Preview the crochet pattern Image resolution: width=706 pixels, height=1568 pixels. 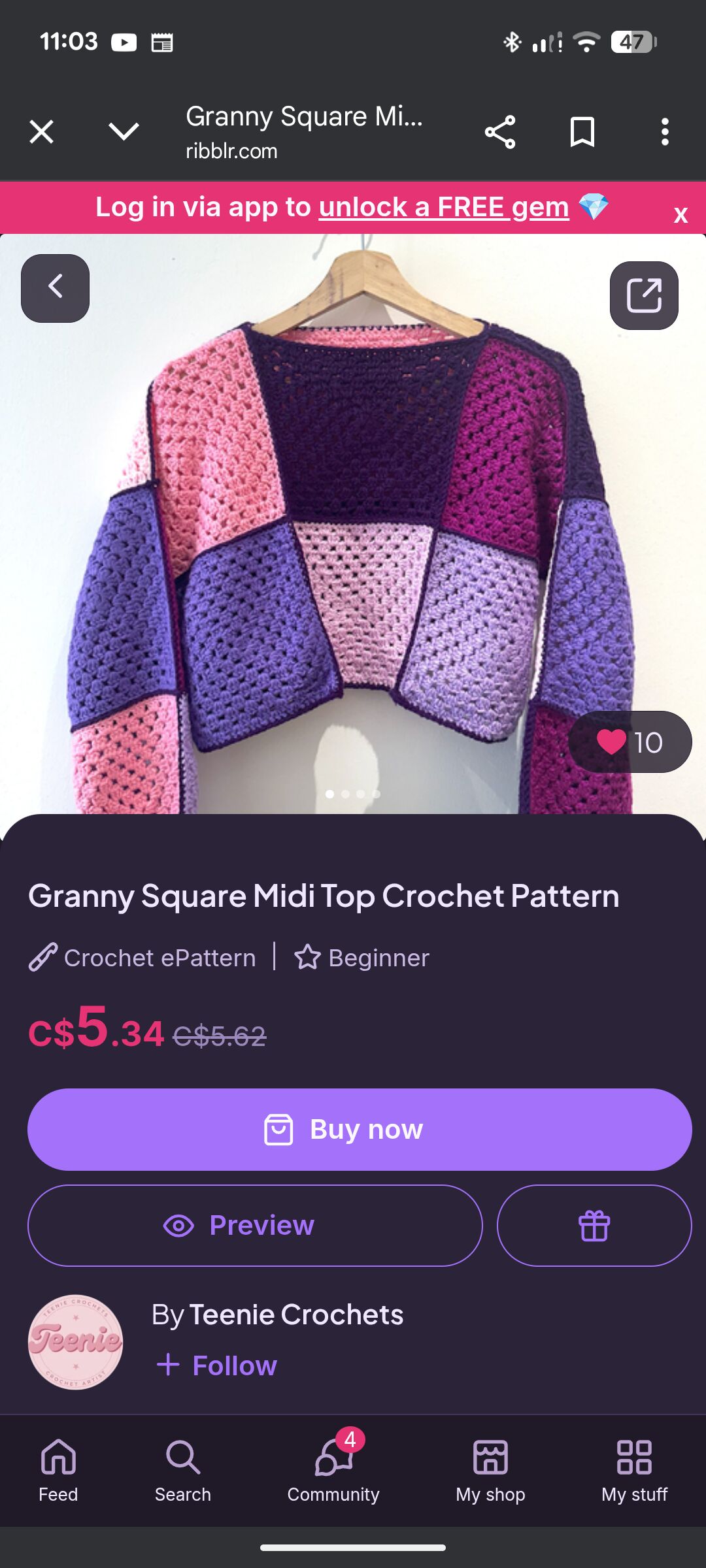tap(255, 1226)
